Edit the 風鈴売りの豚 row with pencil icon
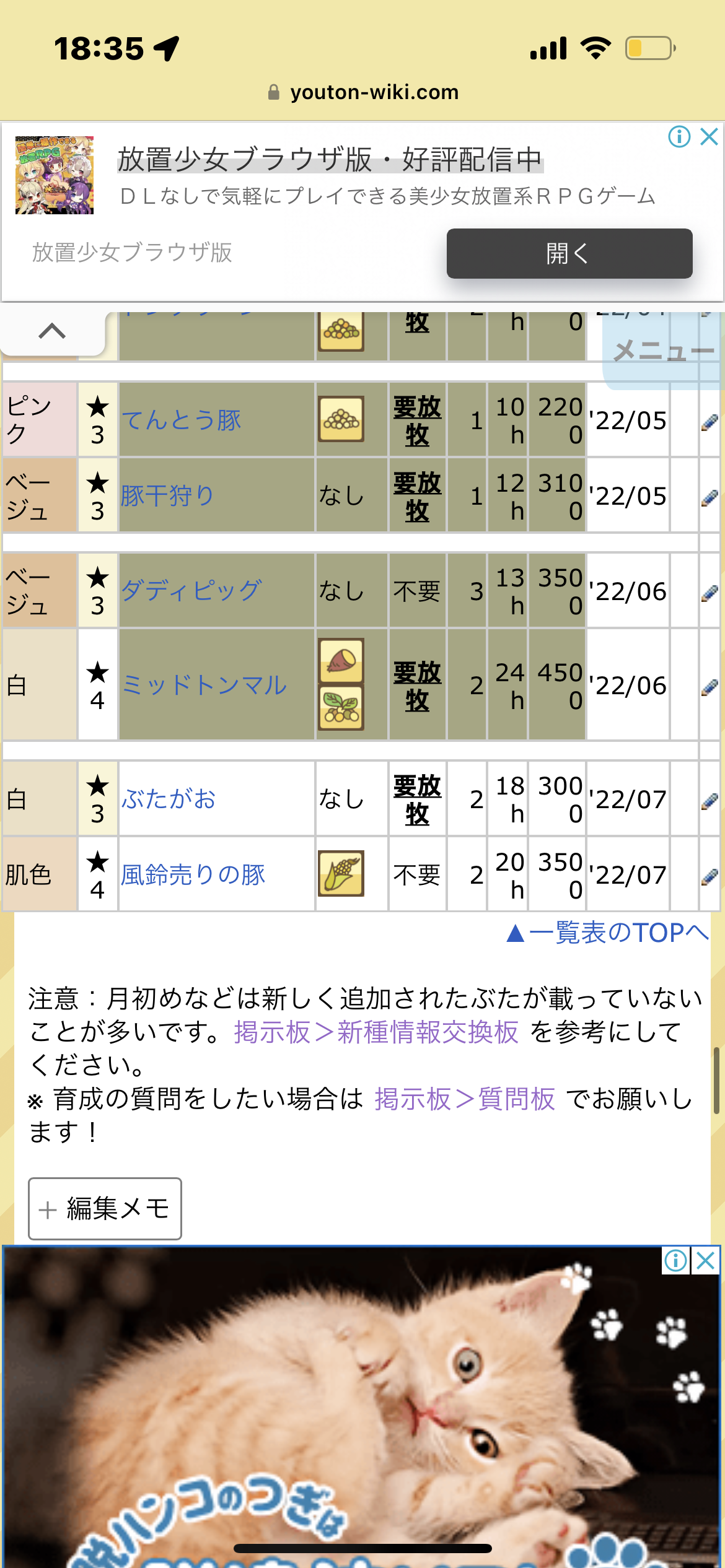Viewport: 725px width, 1568px height. (x=710, y=877)
